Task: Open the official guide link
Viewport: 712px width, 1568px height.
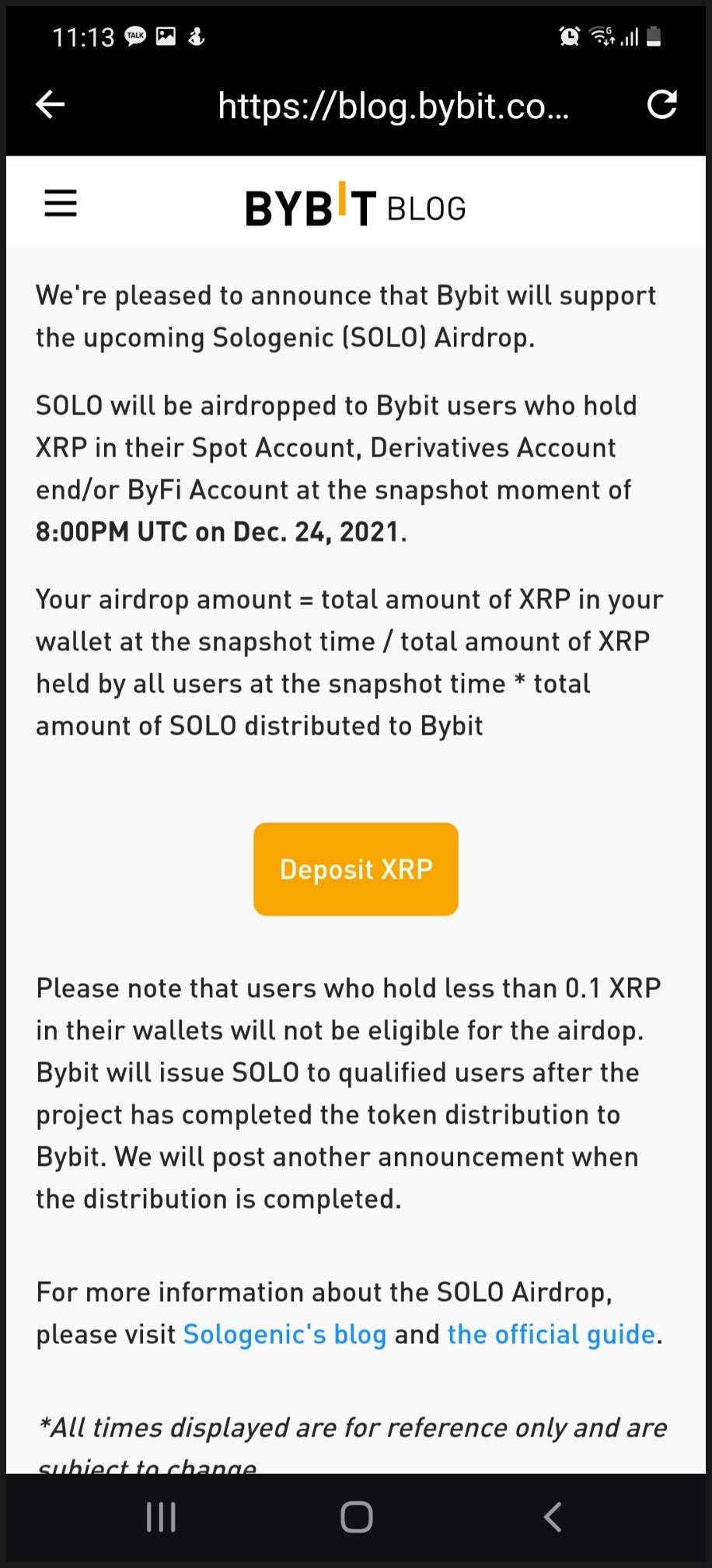Action: point(551,1335)
